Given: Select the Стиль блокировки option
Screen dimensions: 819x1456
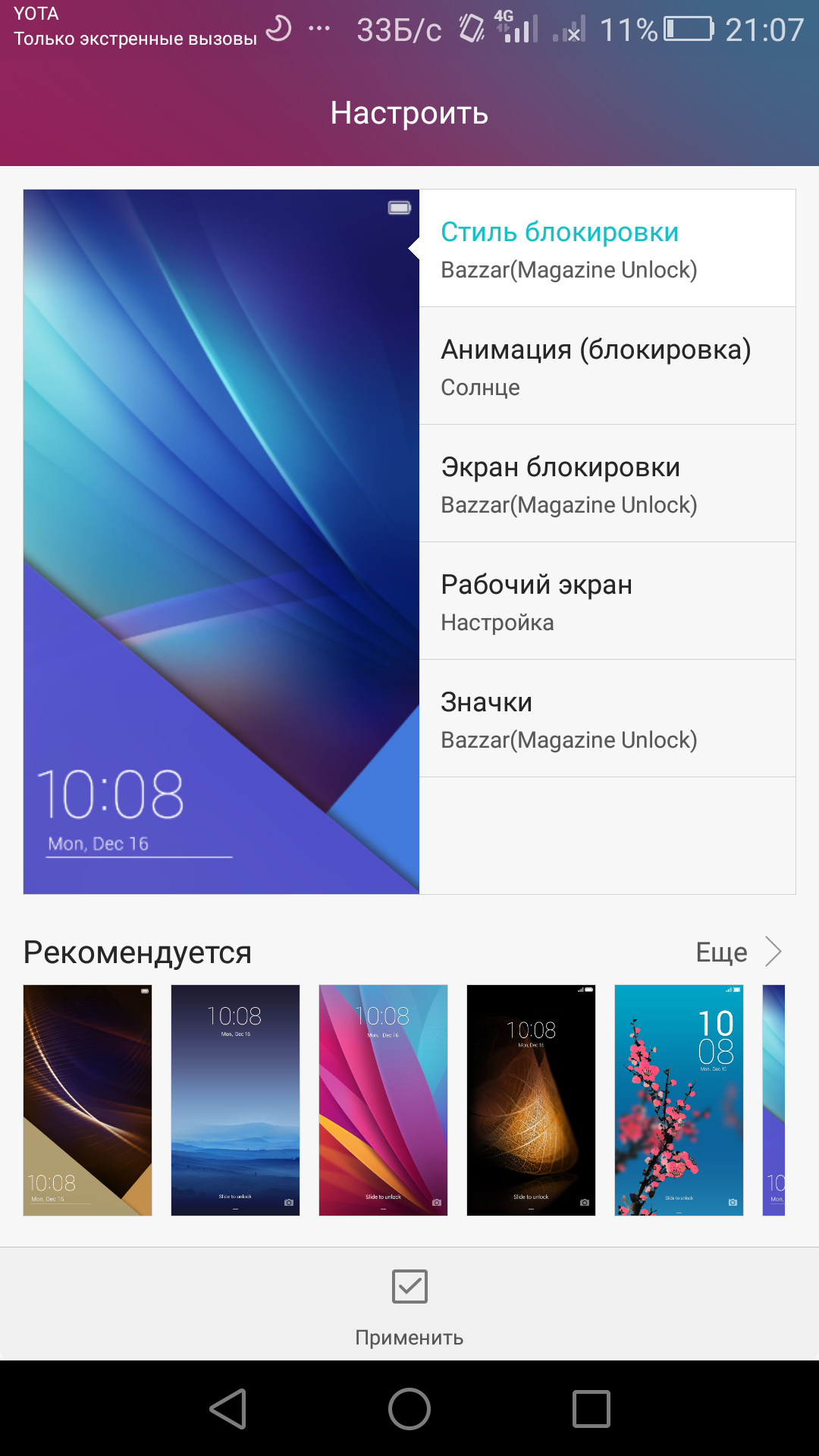Looking at the screenshot, I should 607,249.
